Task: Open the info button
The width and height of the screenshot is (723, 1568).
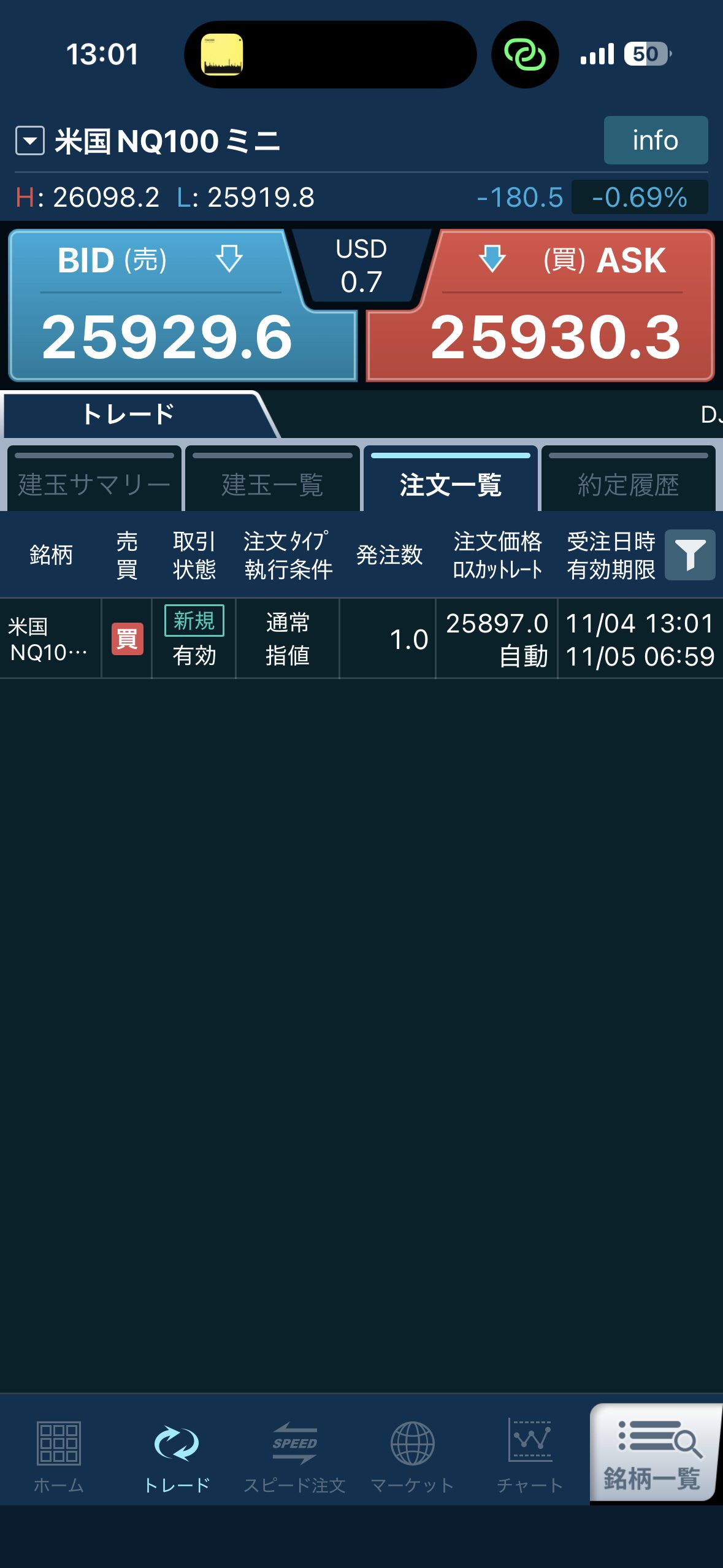Action: pyautogui.click(x=655, y=140)
